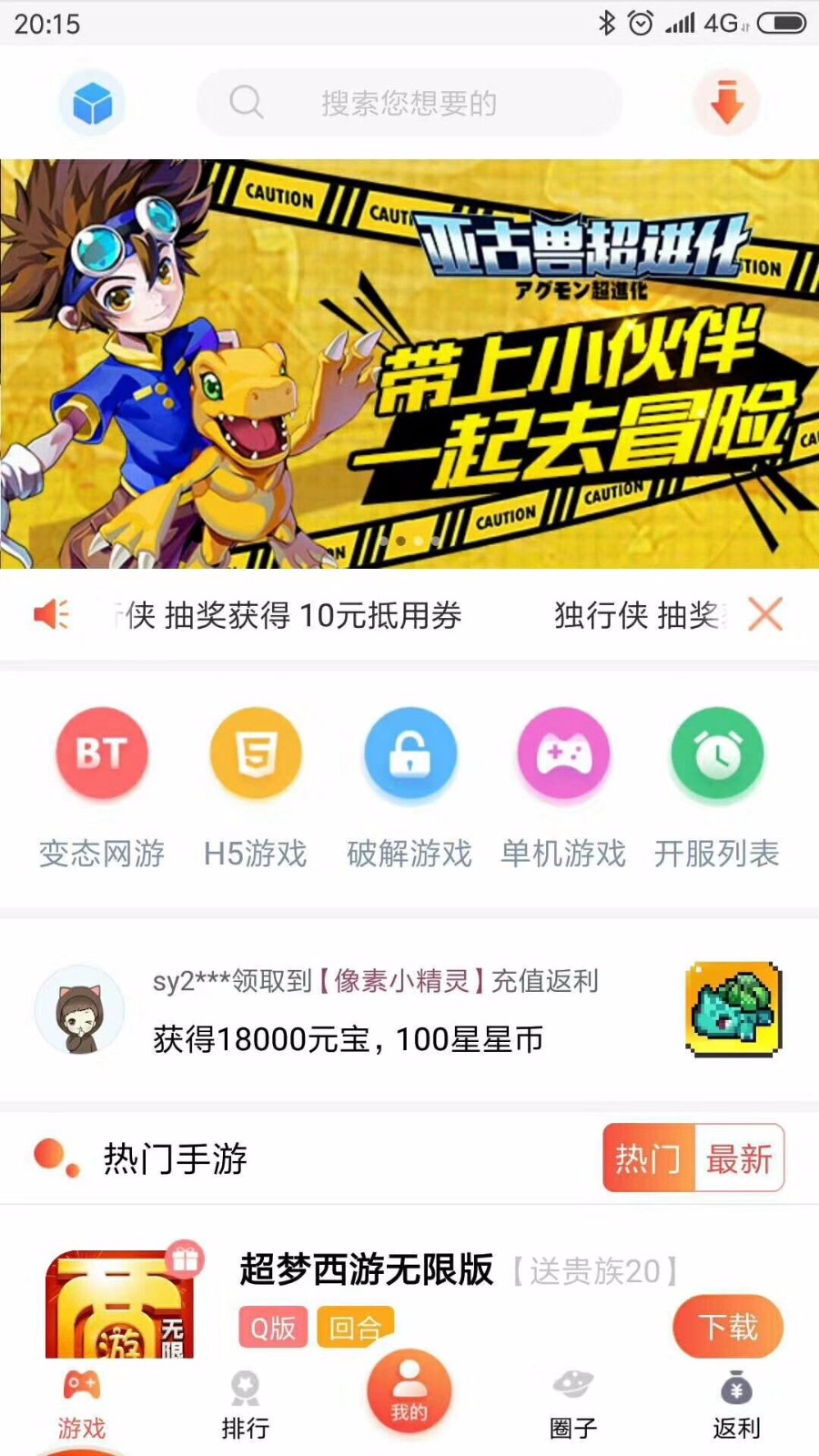819x1456 pixels.
Task: Open the blue cube icon top left
Action: click(90, 103)
